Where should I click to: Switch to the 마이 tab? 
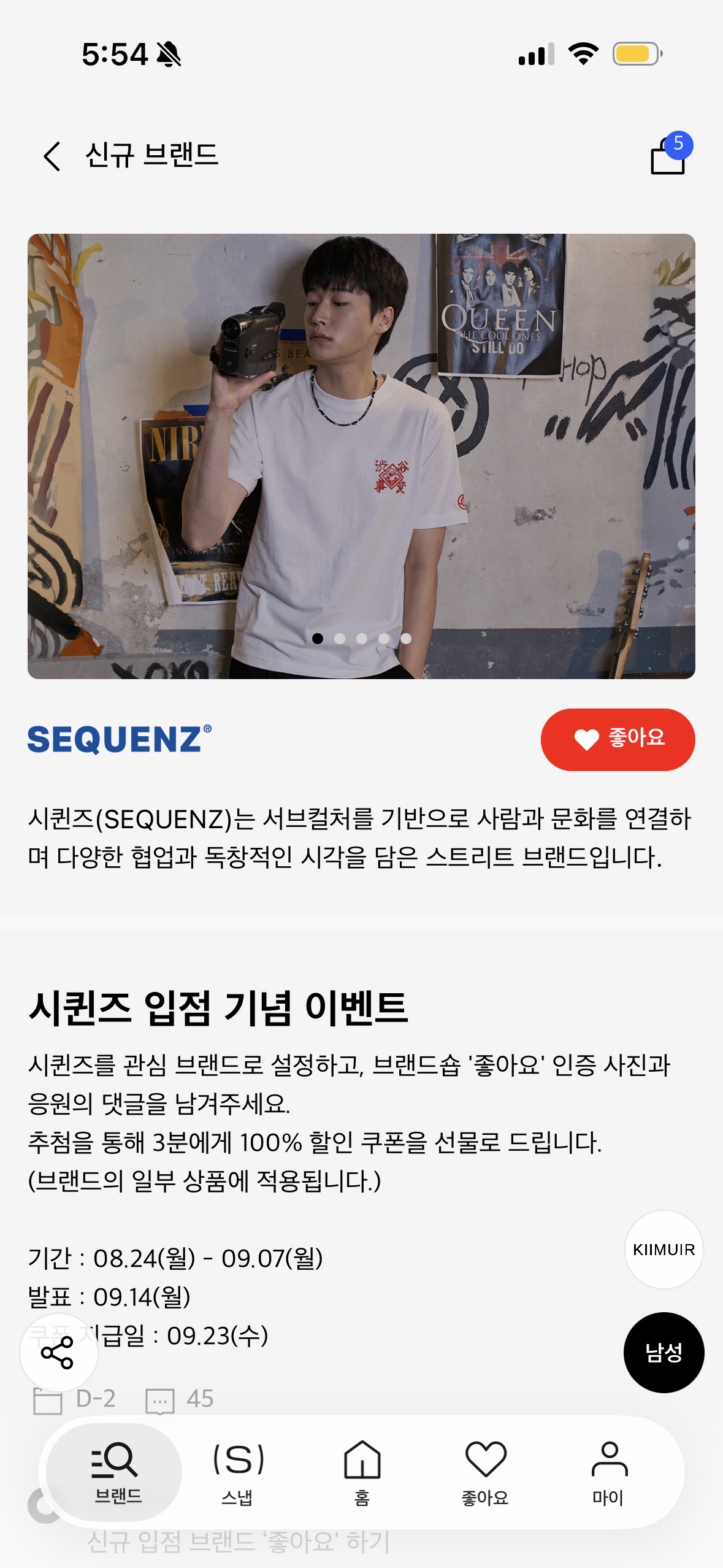pos(608,1472)
